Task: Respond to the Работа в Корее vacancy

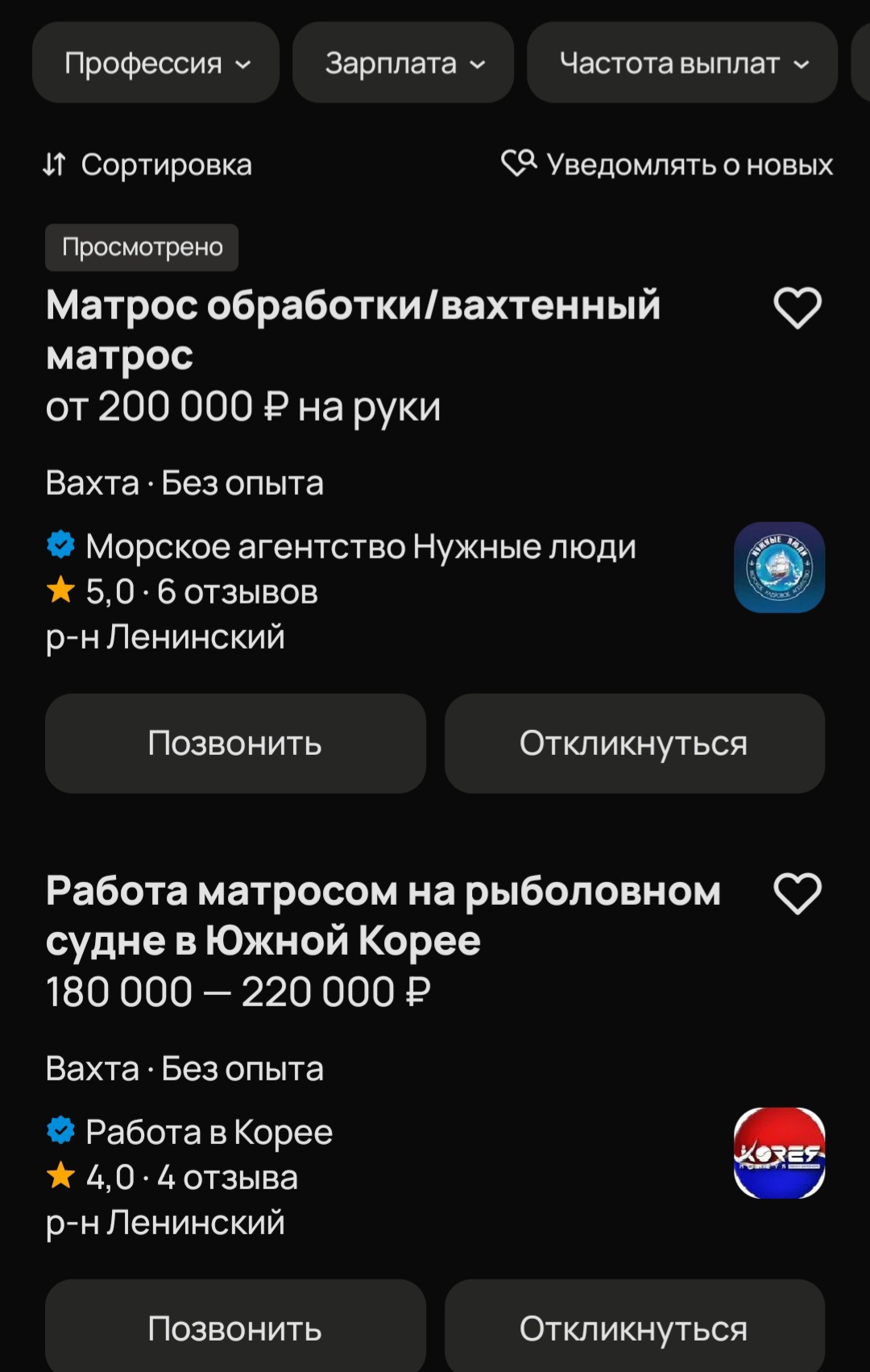Action: pos(634,1327)
